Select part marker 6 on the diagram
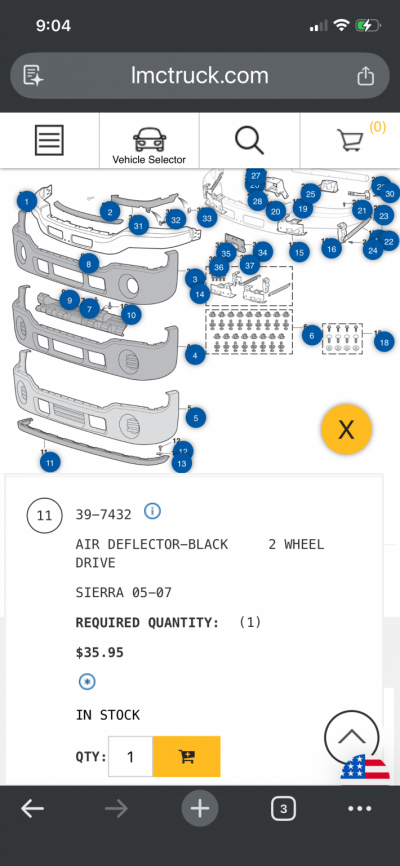400x866 pixels. [312, 335]
